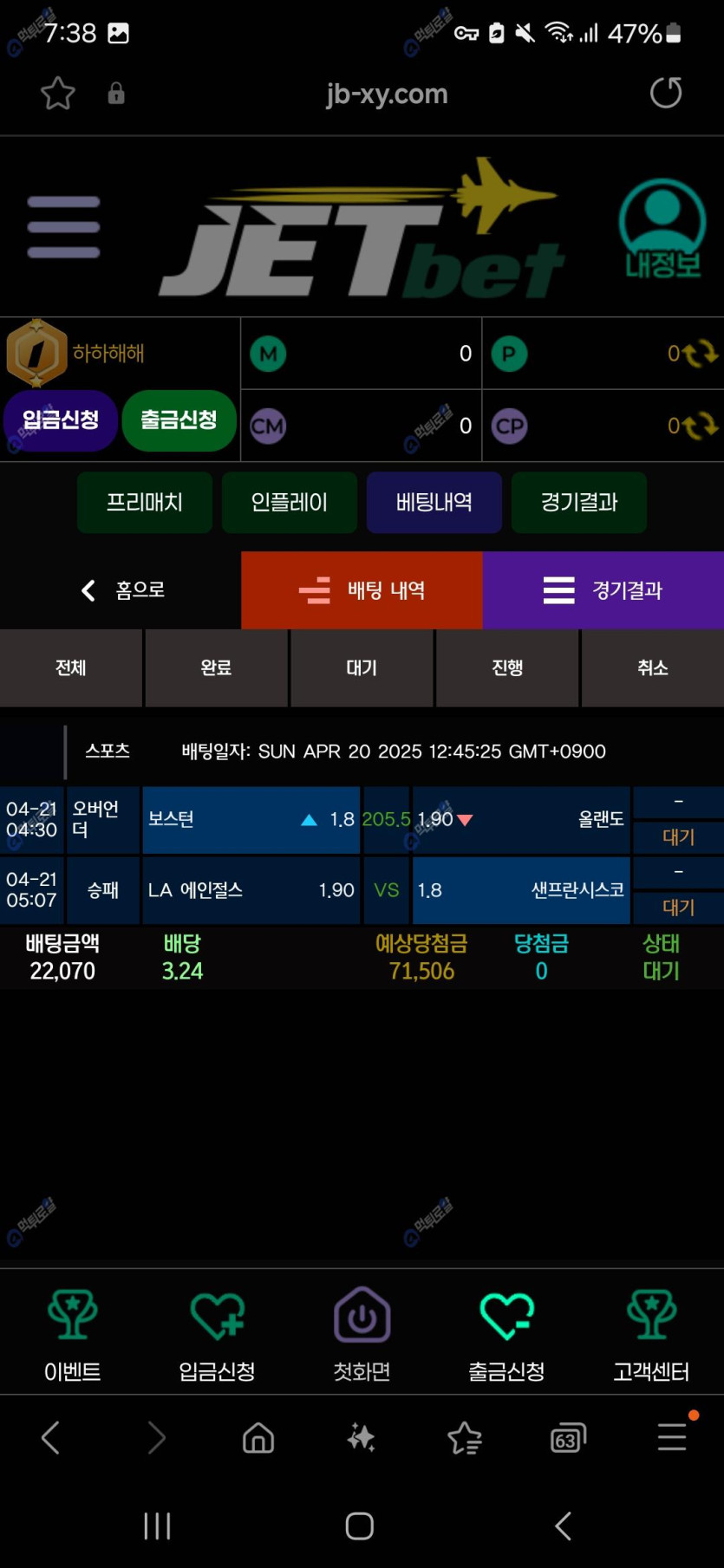Open 내정보 profile icon
The image size is (724, 1568).
(x=662, y=228)
